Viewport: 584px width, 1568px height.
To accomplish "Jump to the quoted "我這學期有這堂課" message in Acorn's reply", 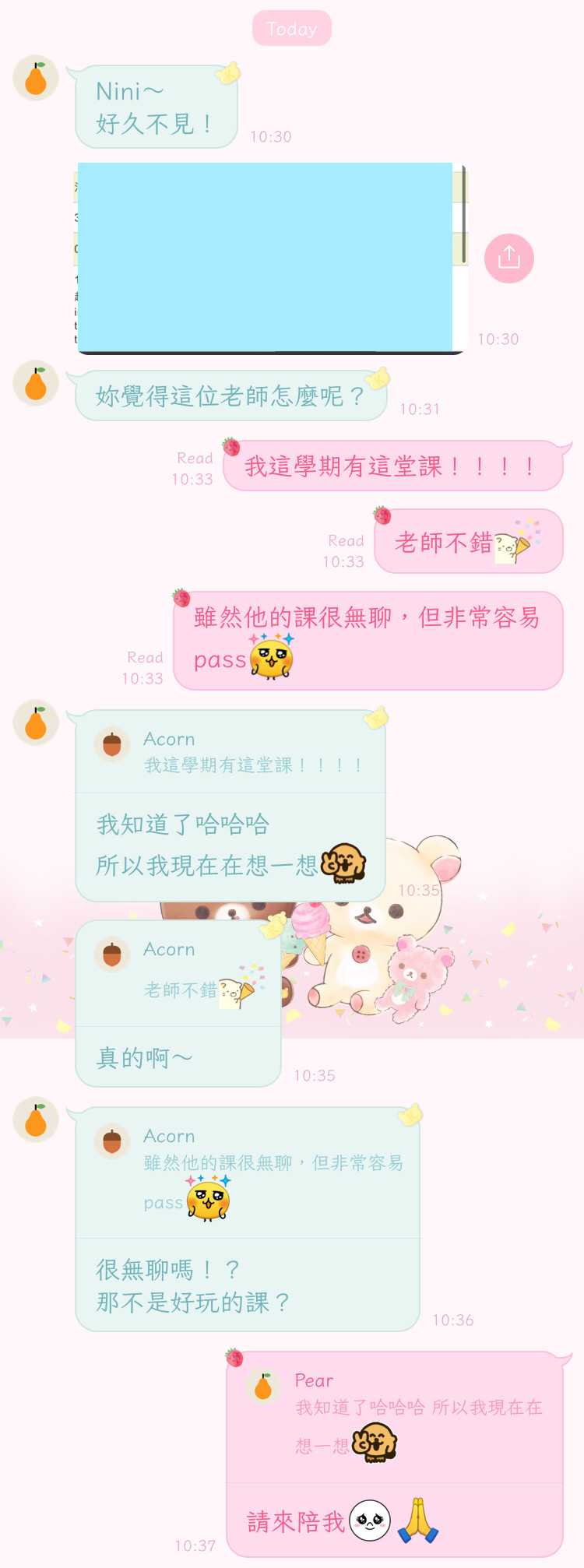I will click(x=230, y=752).
